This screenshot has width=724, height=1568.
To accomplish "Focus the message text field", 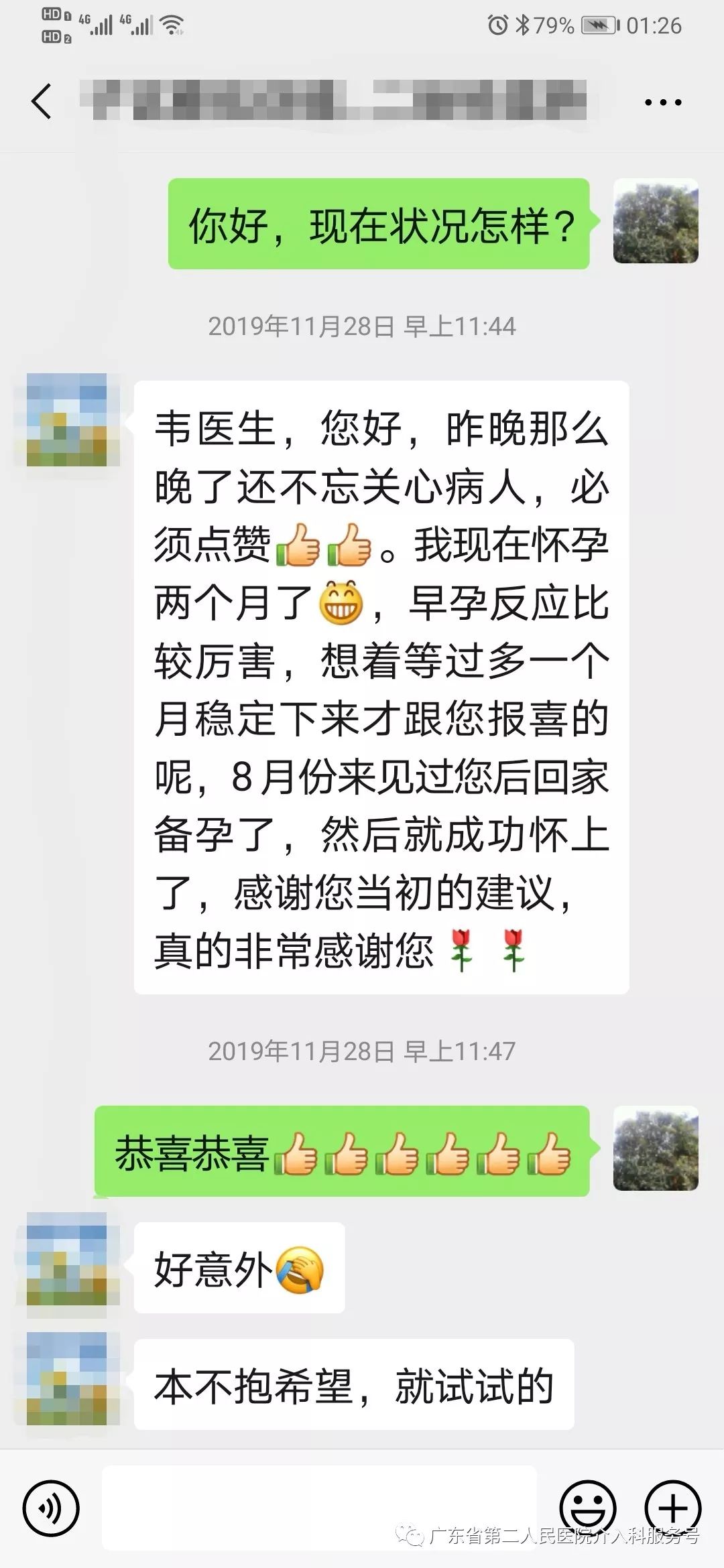I will click(319, 1508).
